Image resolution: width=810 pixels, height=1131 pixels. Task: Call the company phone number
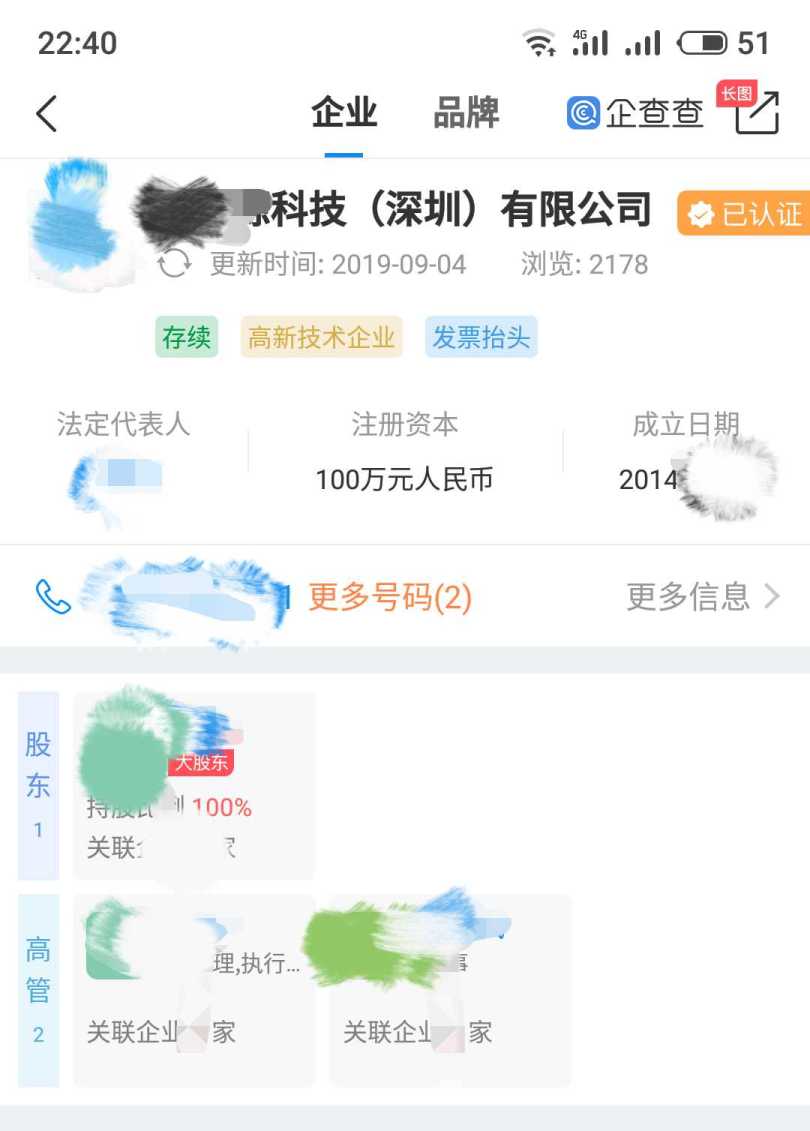[x=53, y=597]
